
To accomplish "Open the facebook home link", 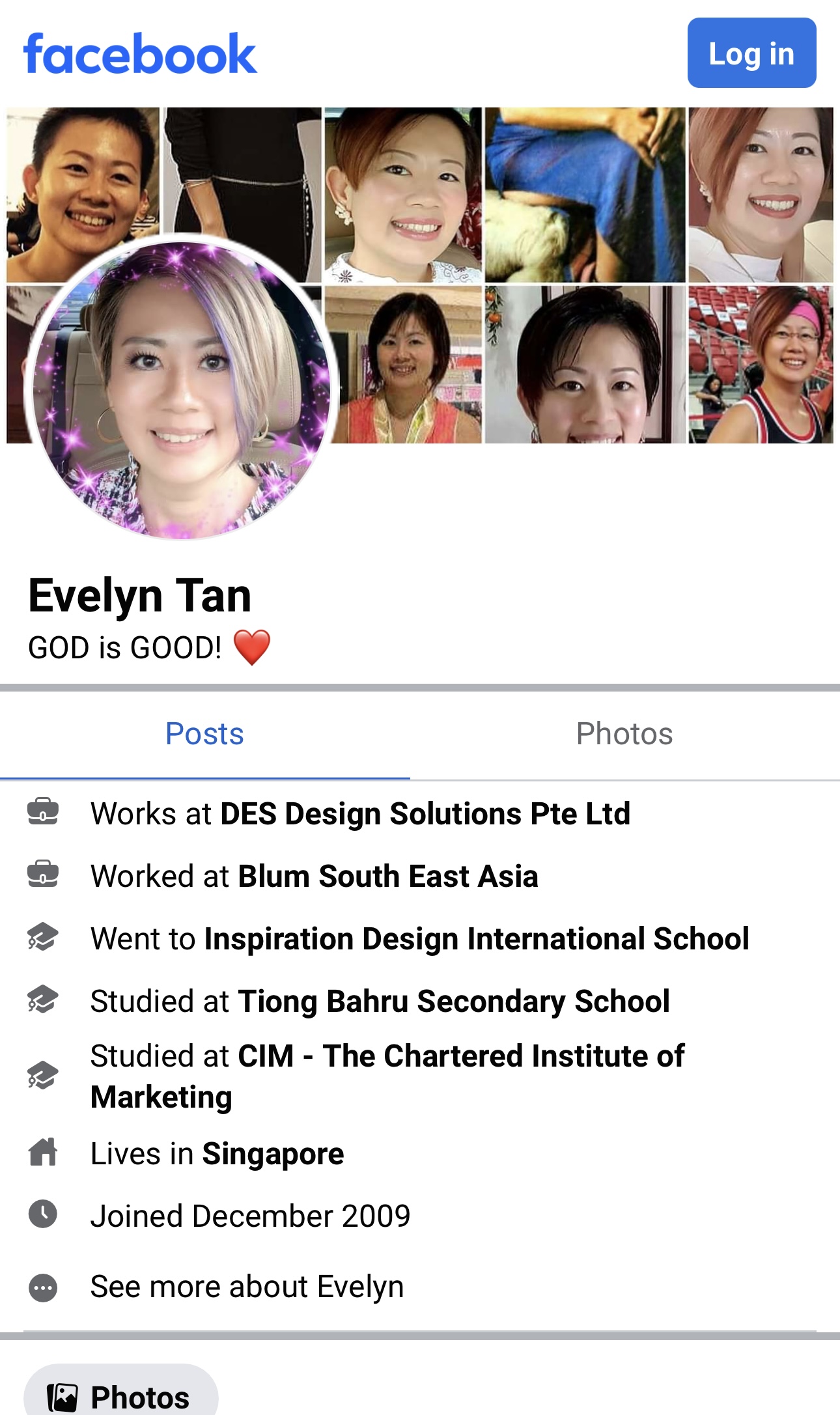I will coord(140,53).
